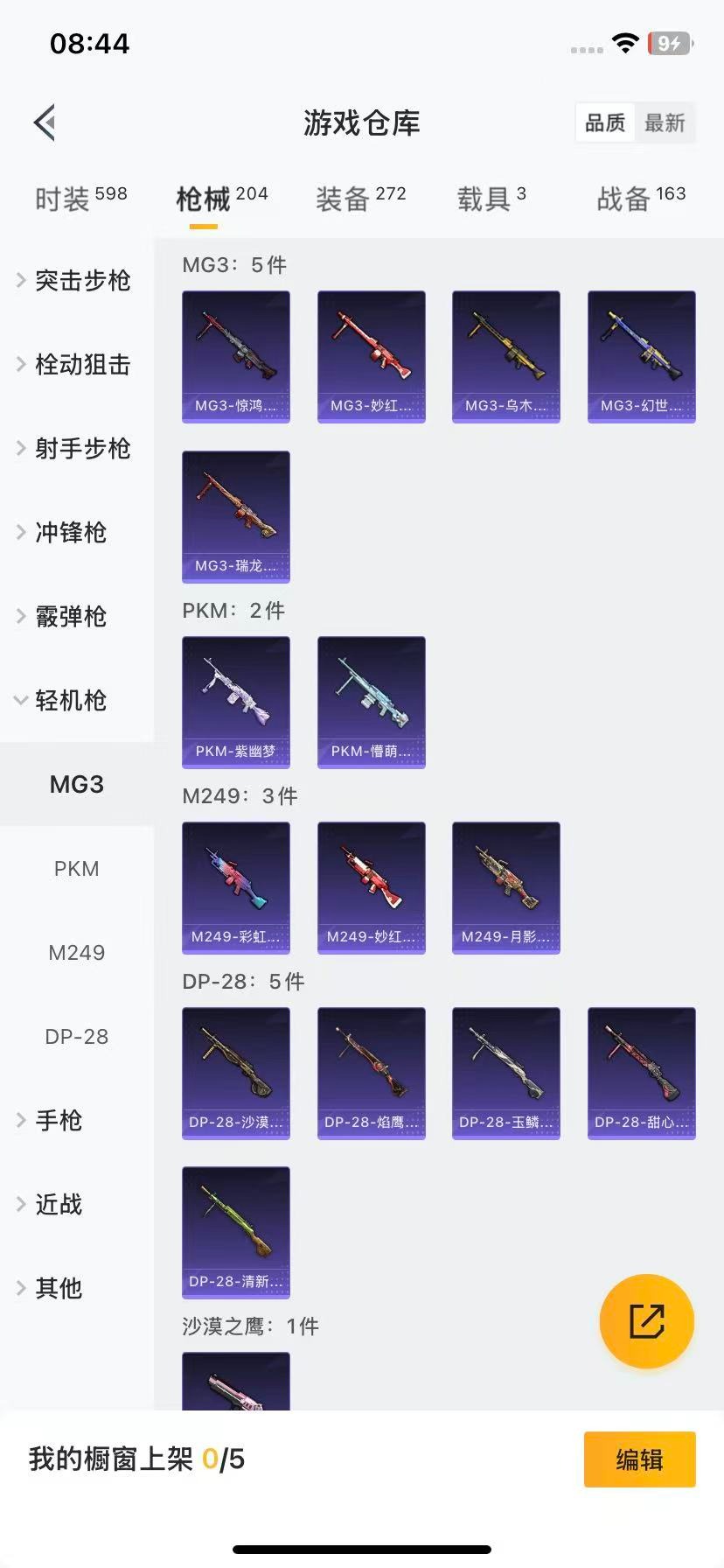The width and height of the screenshot is (724, 1568).
Task: Collapse the 轻机枪 category
Action: point(70,700)
